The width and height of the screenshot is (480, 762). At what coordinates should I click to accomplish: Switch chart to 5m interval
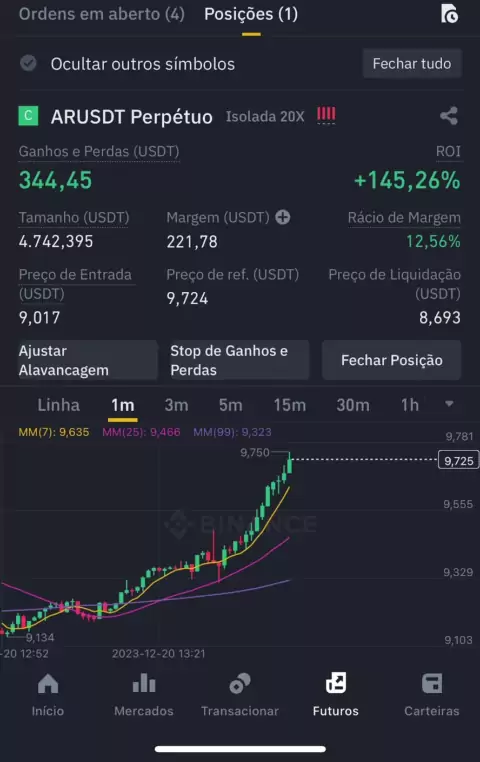click(x=230, y=405)
